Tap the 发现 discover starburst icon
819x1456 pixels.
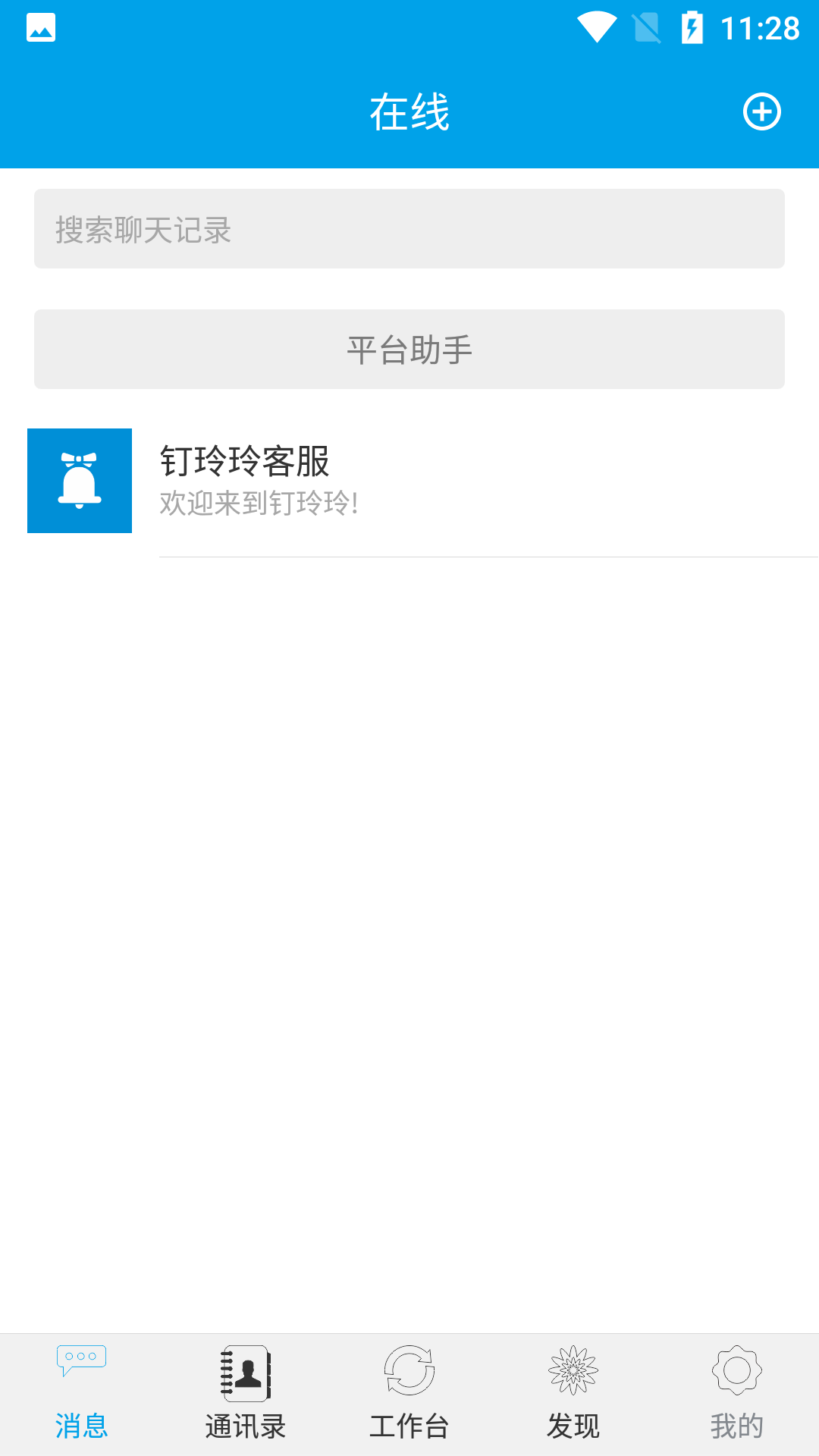[573, 1373]
